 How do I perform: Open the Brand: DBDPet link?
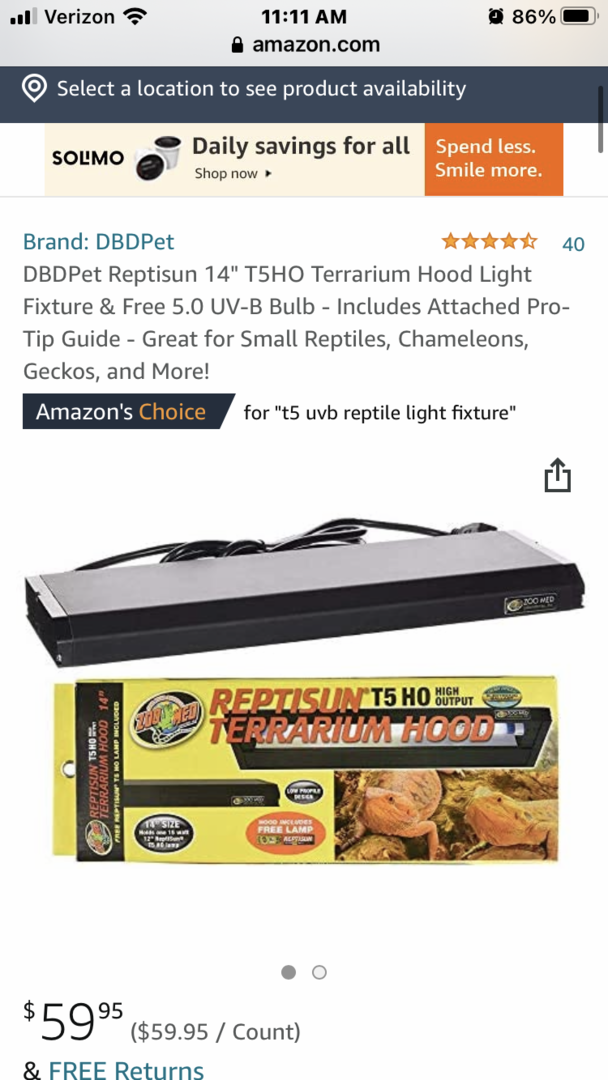98,242
